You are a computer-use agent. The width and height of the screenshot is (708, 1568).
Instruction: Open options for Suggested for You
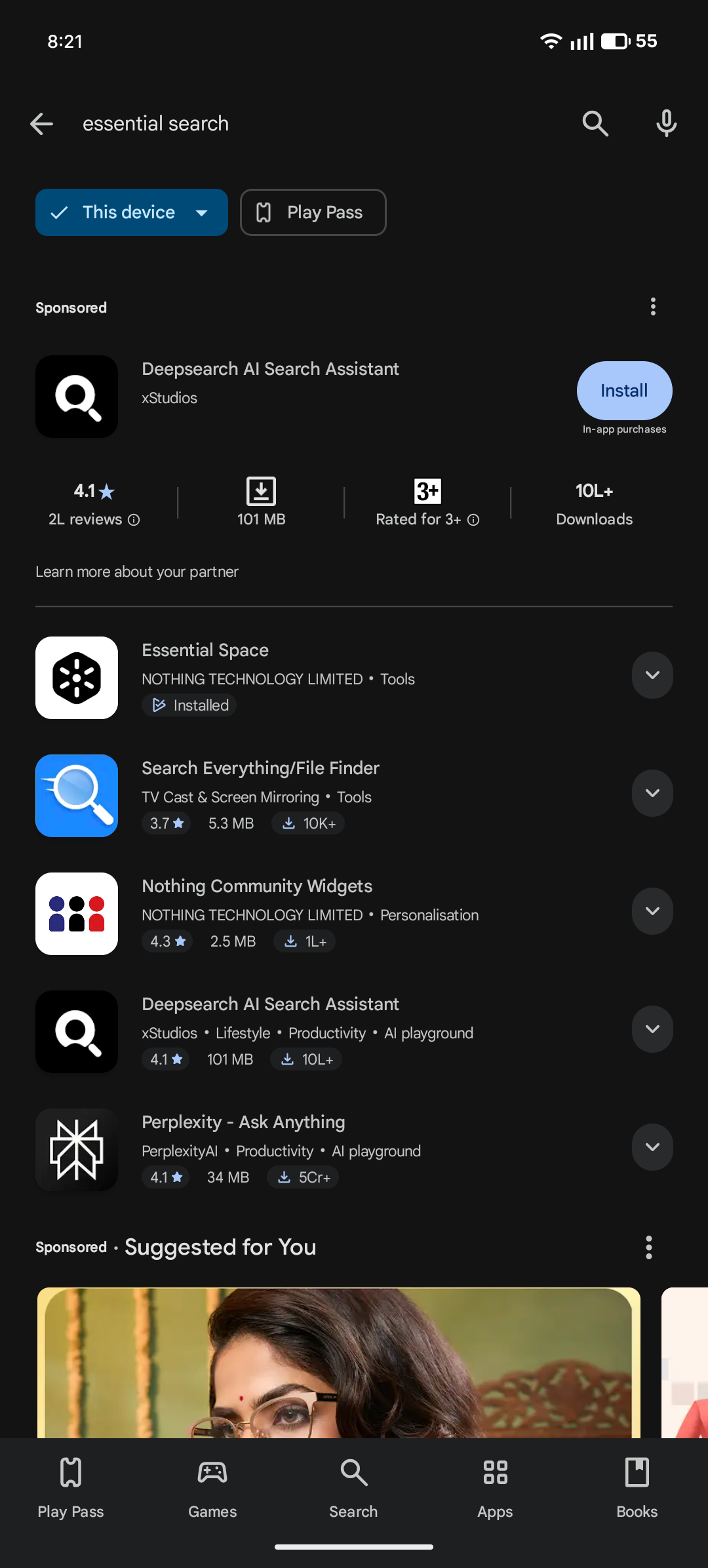(x=649, y=1247)
